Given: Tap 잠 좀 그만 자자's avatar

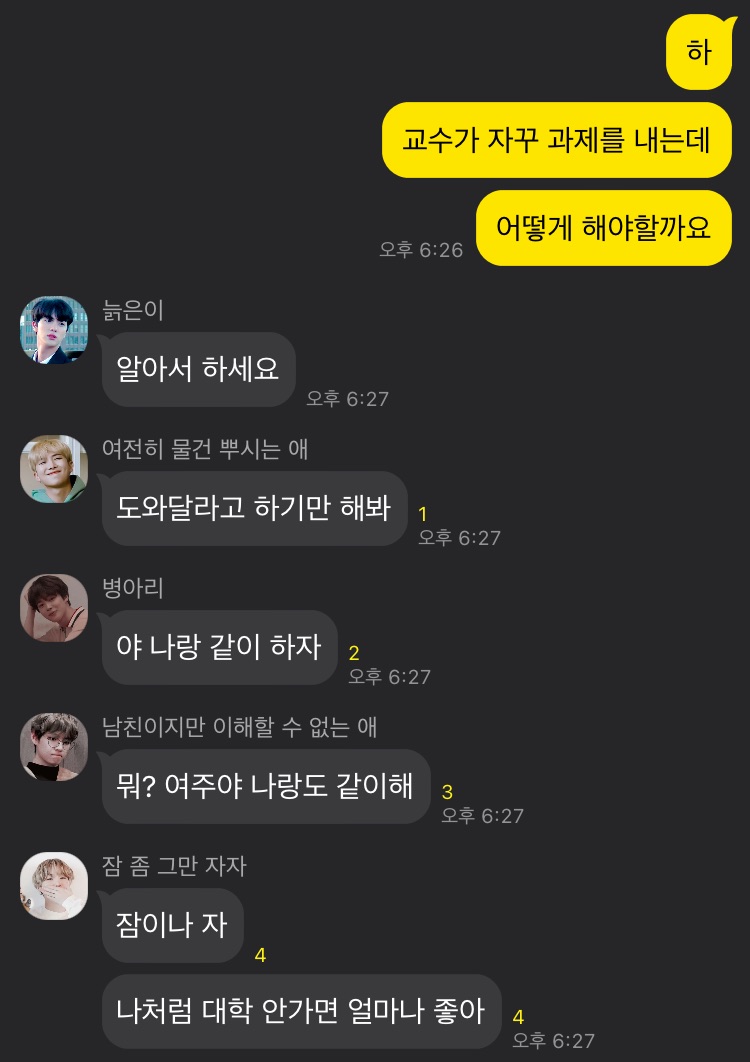Looking at the screenshot, I should [x=54, y=886].
